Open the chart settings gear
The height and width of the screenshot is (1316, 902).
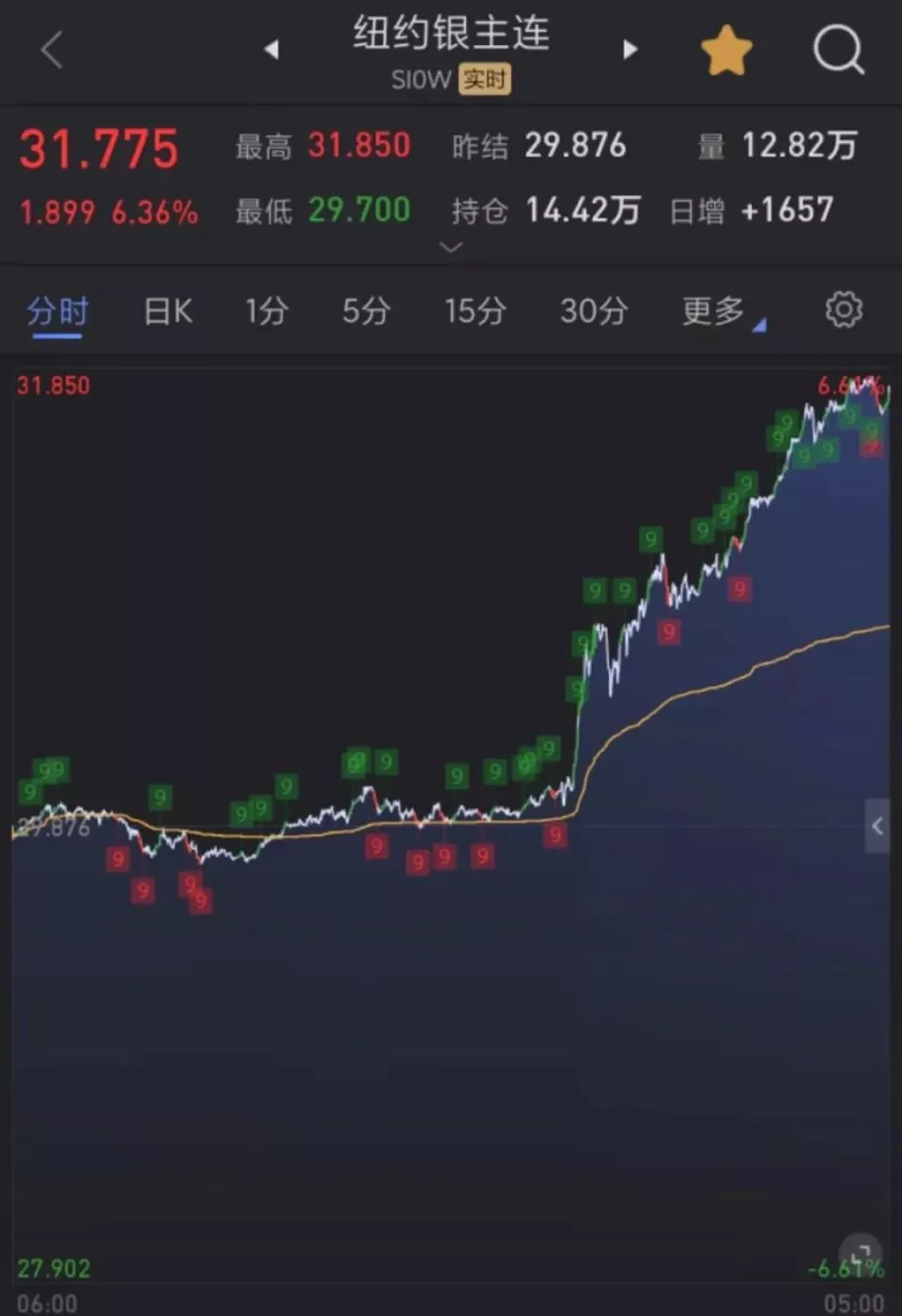click(x=843, y=310)
